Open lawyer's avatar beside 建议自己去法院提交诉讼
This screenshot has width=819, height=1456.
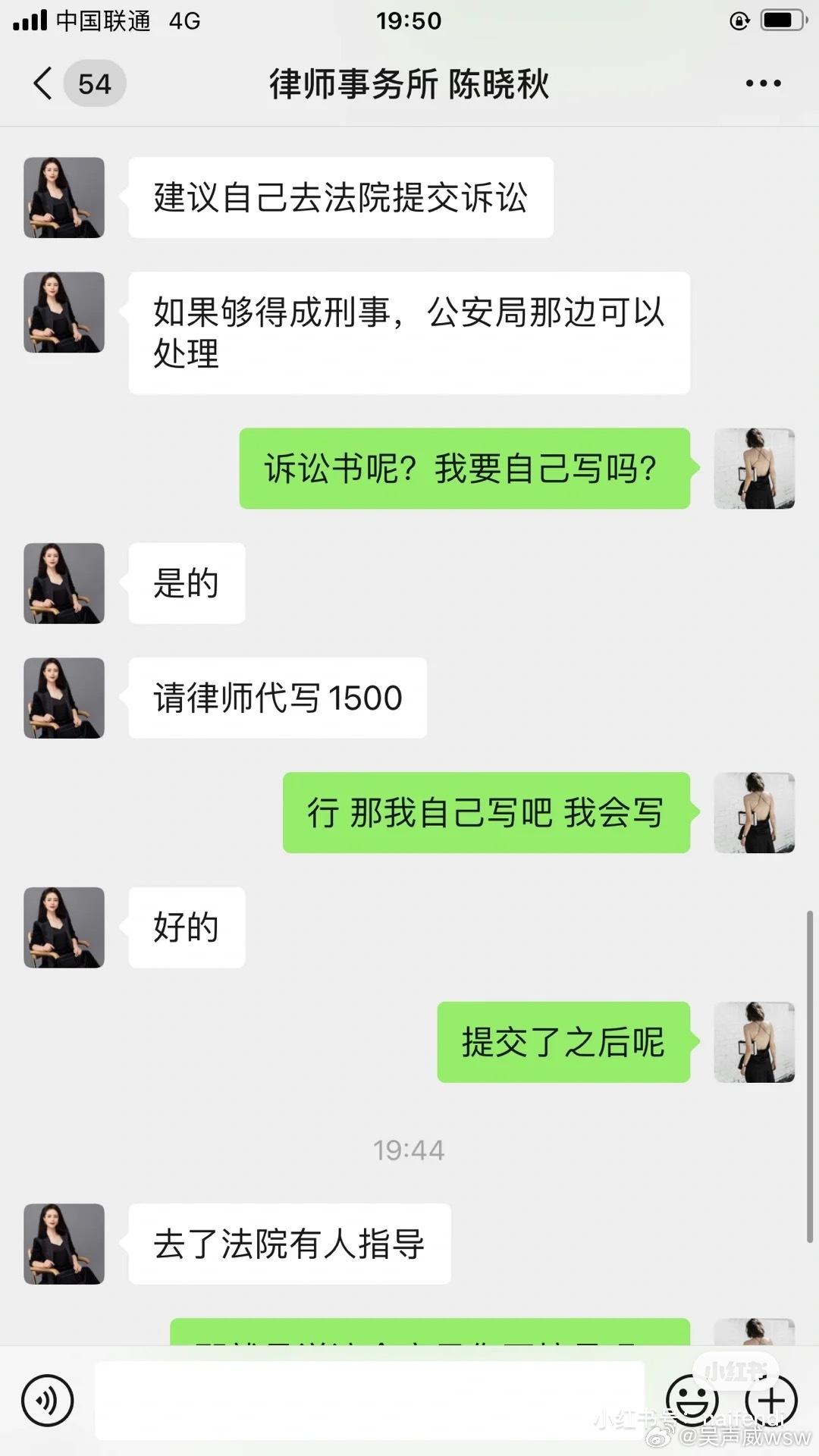click(x=64, y=197)
